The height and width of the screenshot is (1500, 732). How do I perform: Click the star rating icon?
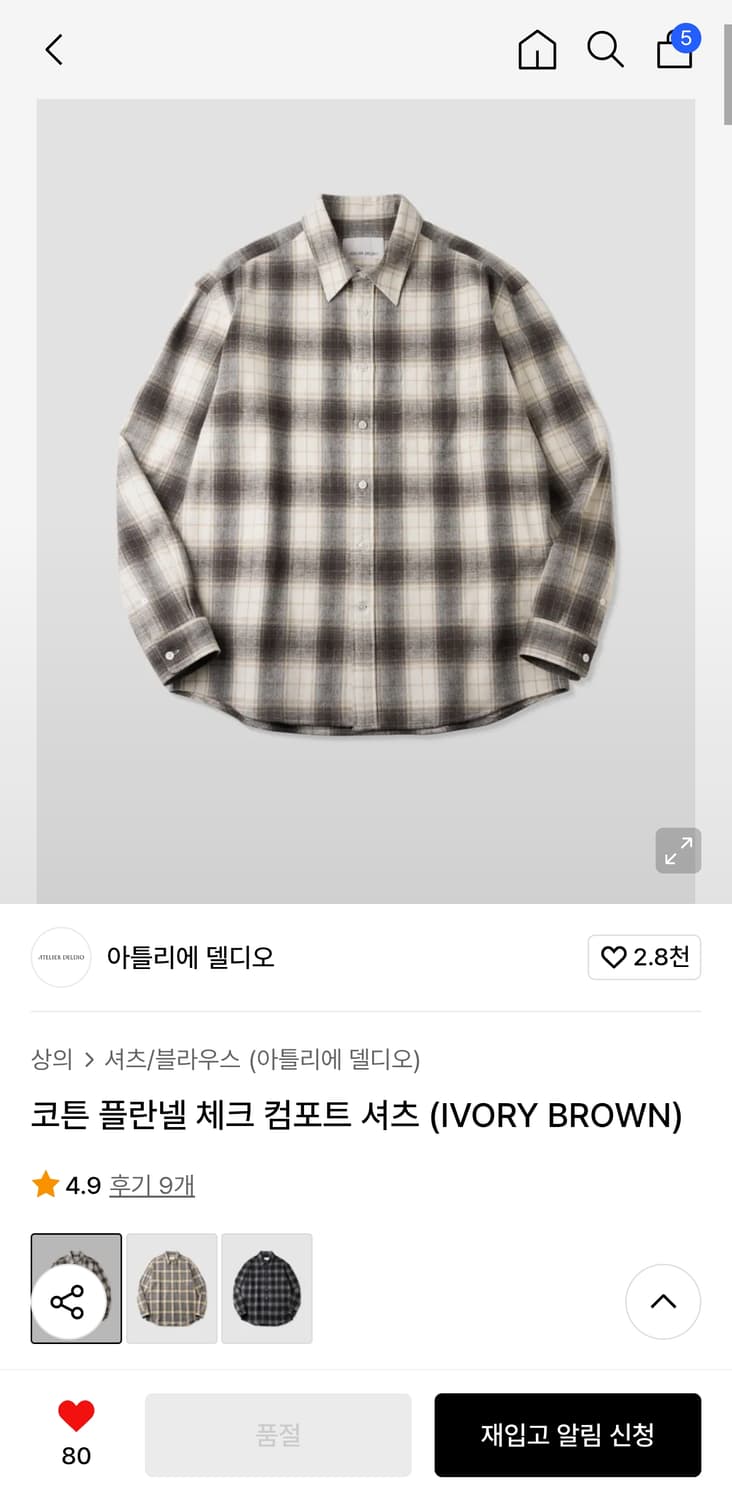point(44,1184)
